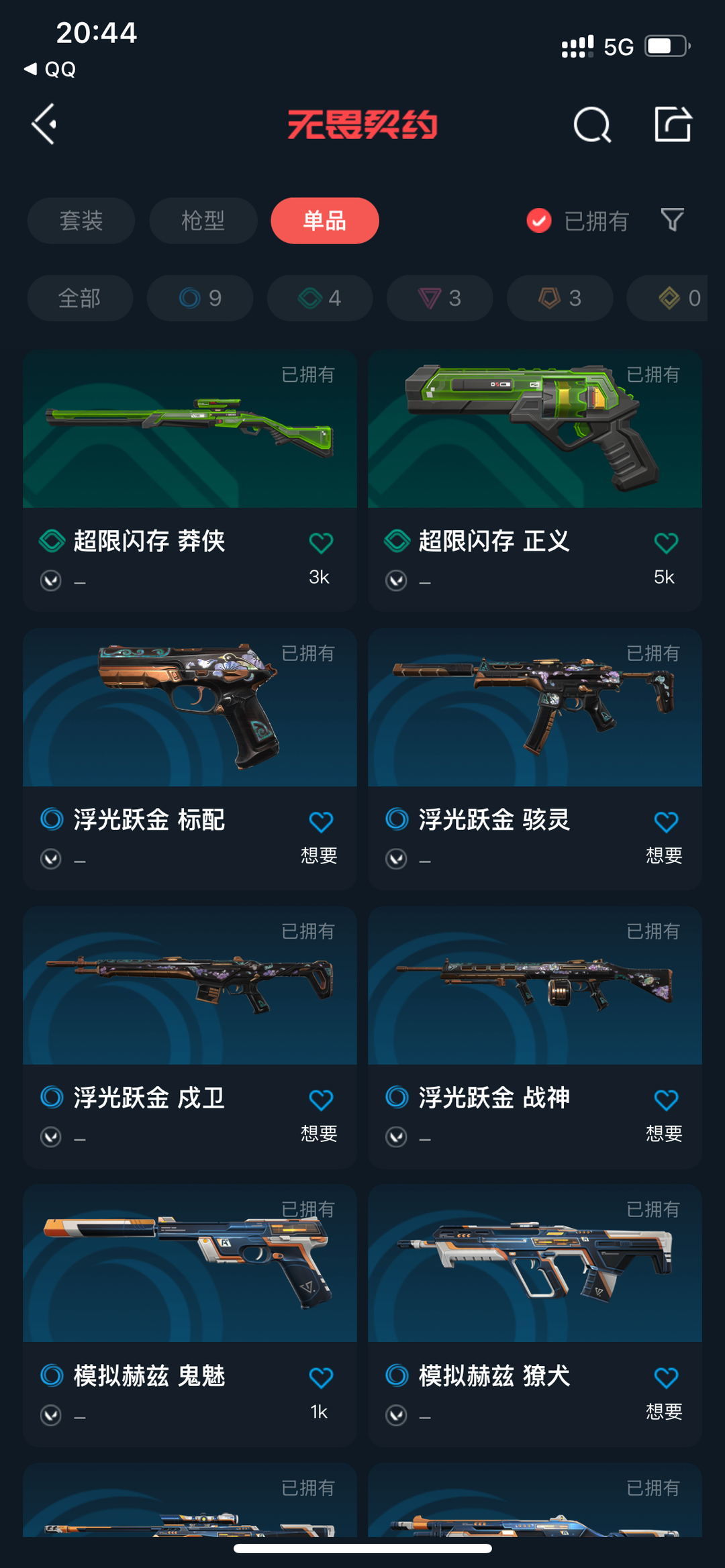Open the 模拟赫兹 鬼魅 skin card

point(190,1315)
